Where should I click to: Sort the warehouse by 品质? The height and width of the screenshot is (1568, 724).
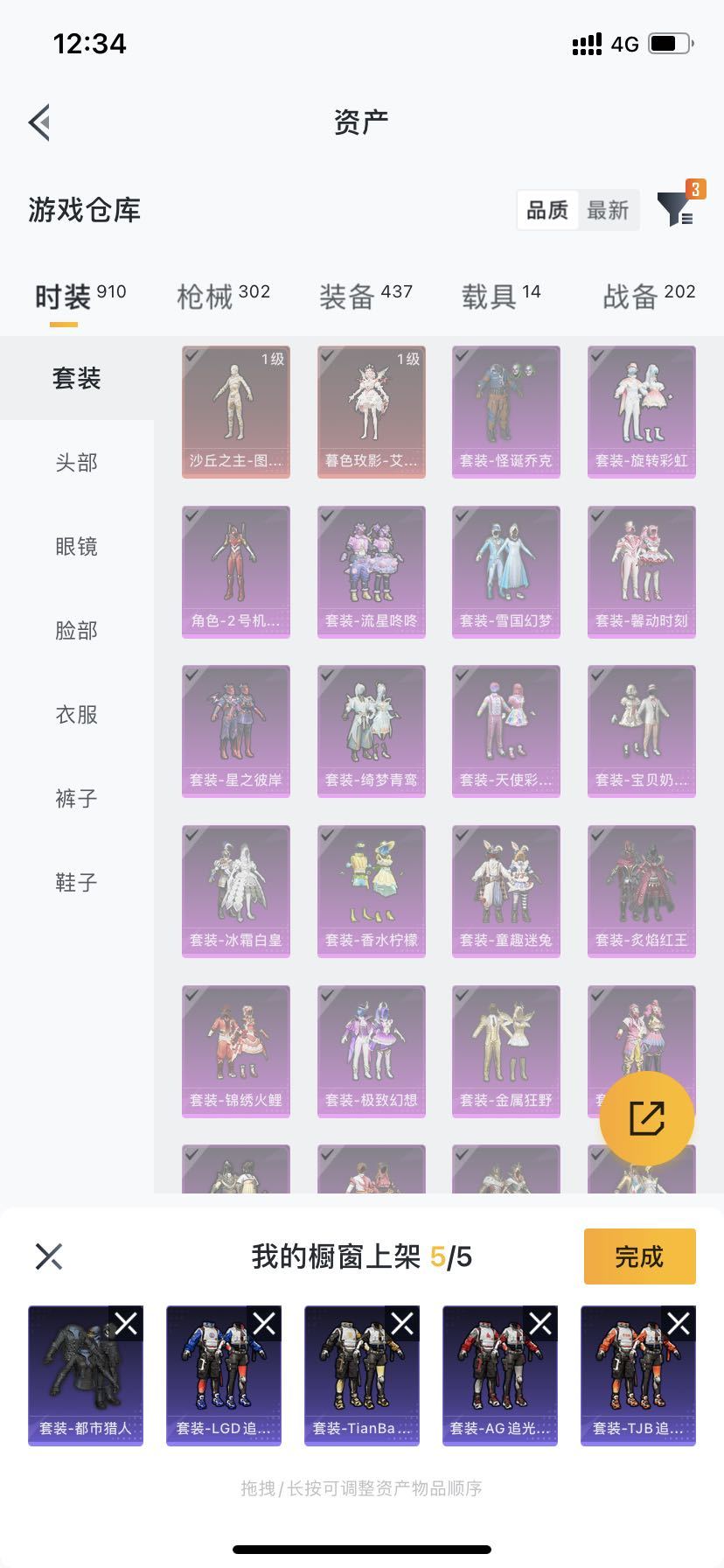coord(547,210)
